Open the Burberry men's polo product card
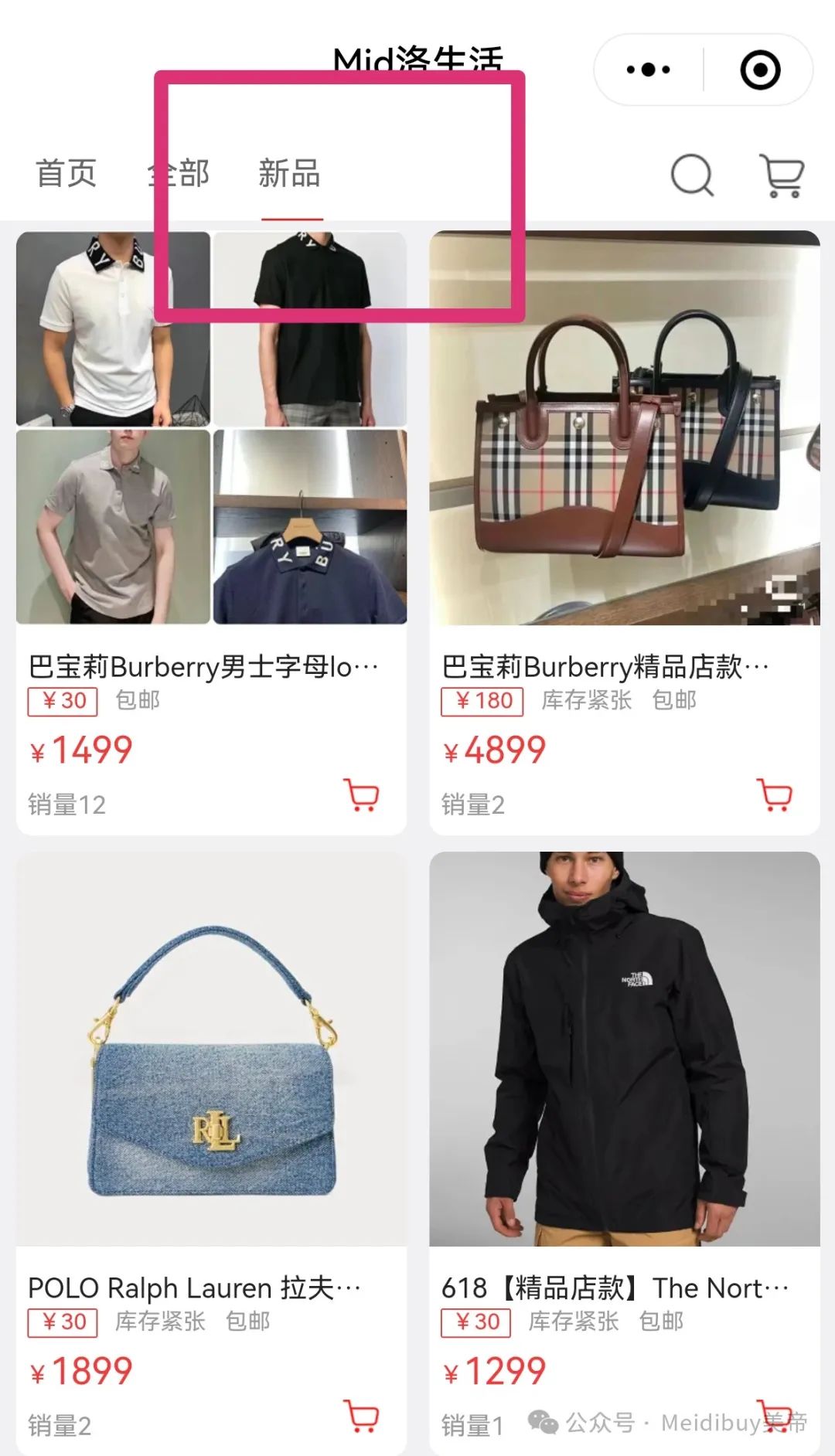Viewport: 835px width, 1456px height. click(x=211, y=532)
